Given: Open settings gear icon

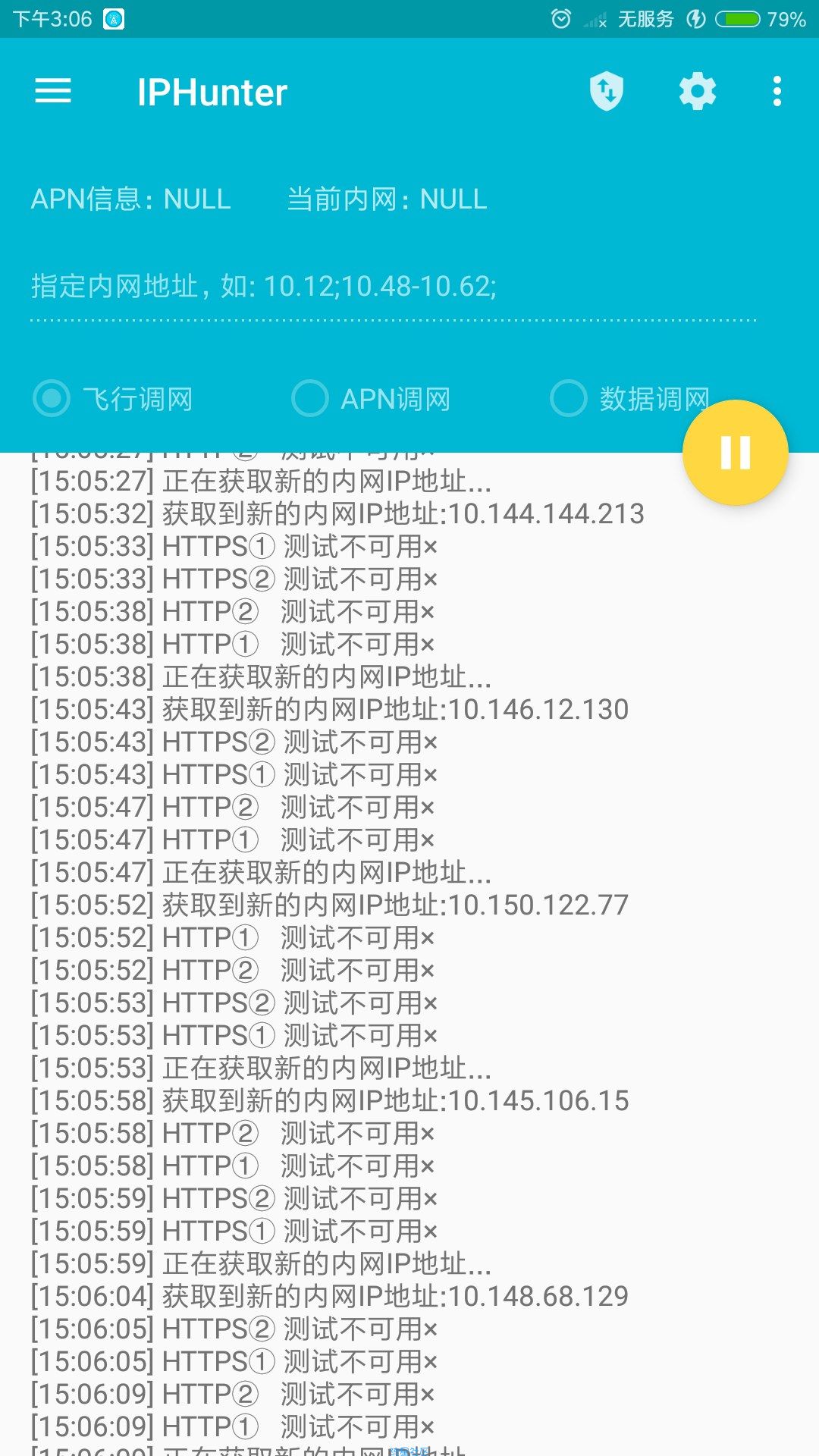Looking at the screenshot, I should [x=697, y=92].
